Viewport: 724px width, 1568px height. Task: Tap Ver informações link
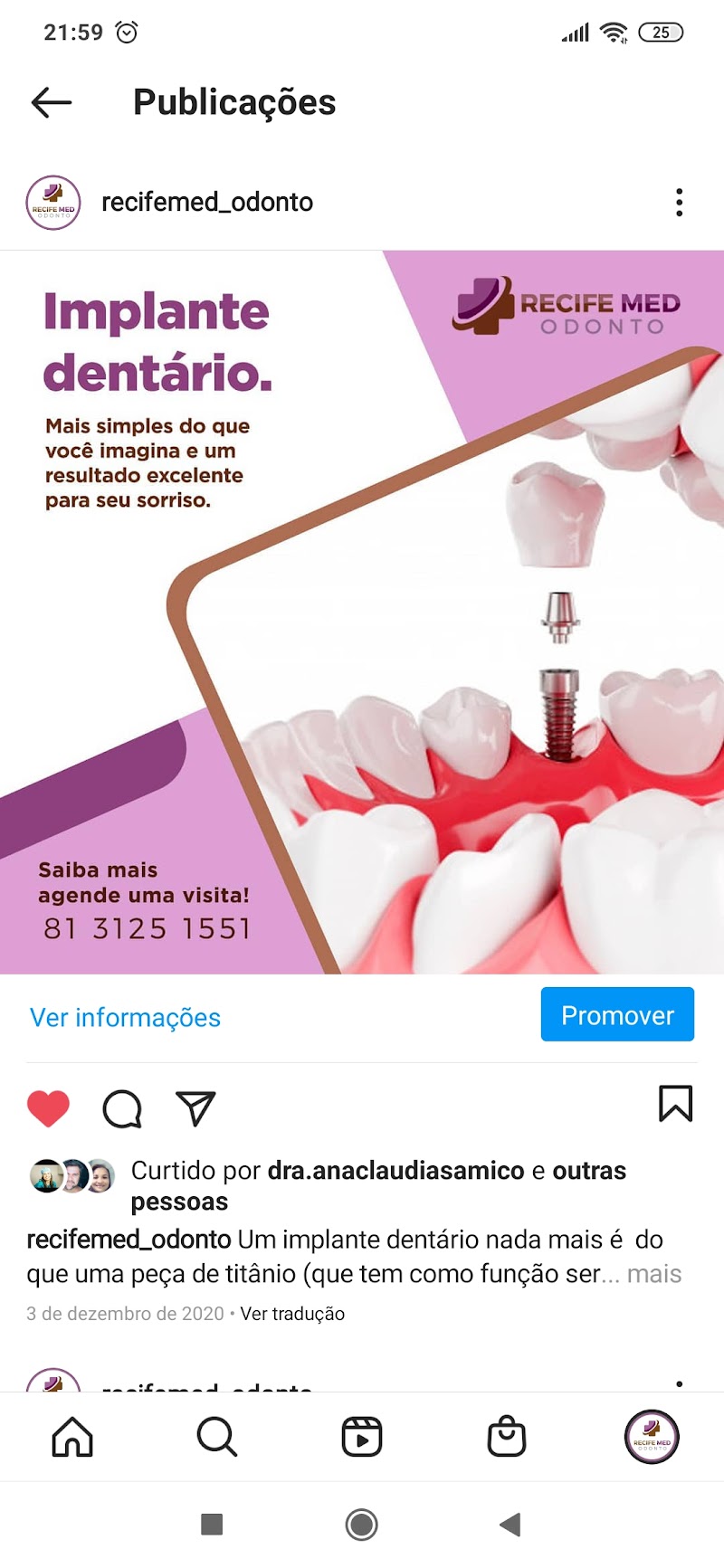[125, 1017]
